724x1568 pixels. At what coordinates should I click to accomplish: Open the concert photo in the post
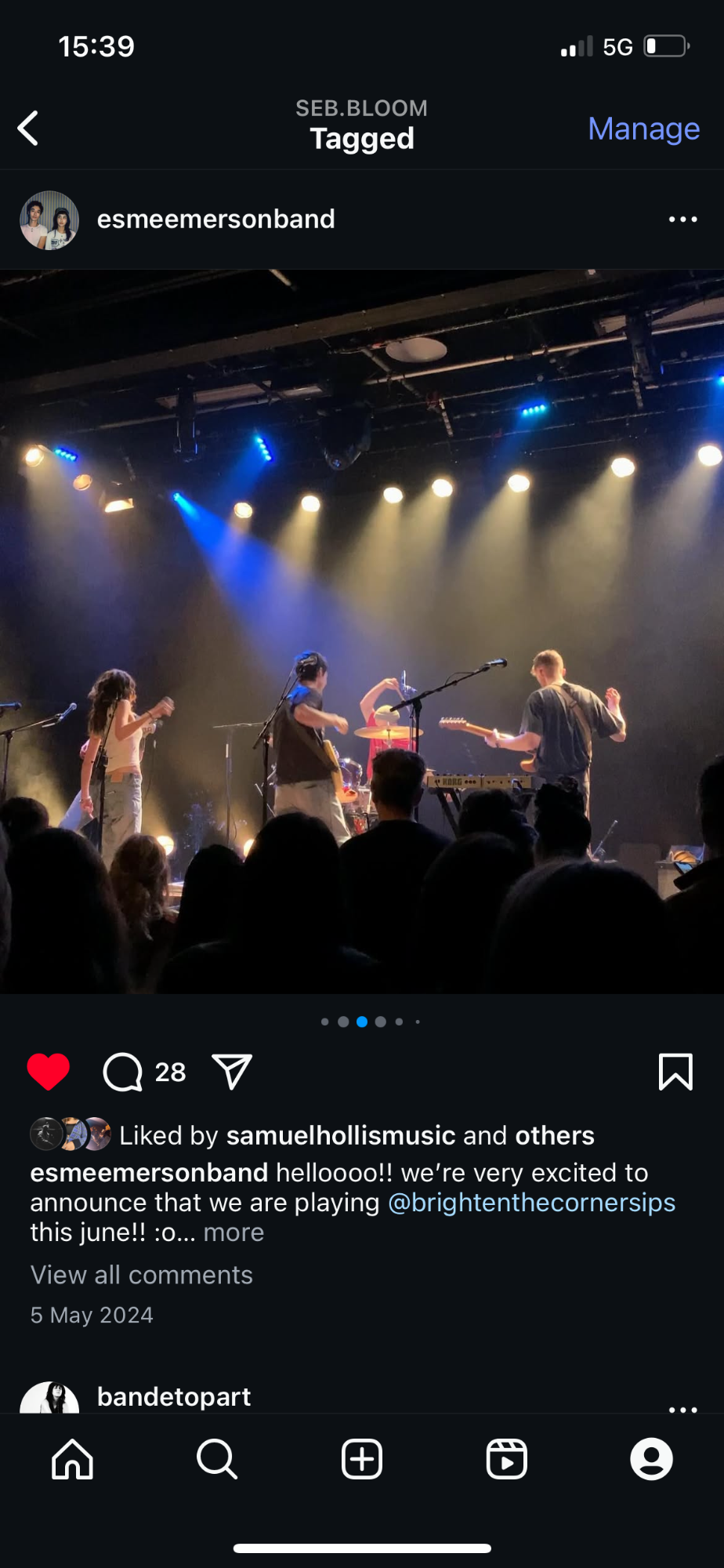pos(362,632)
